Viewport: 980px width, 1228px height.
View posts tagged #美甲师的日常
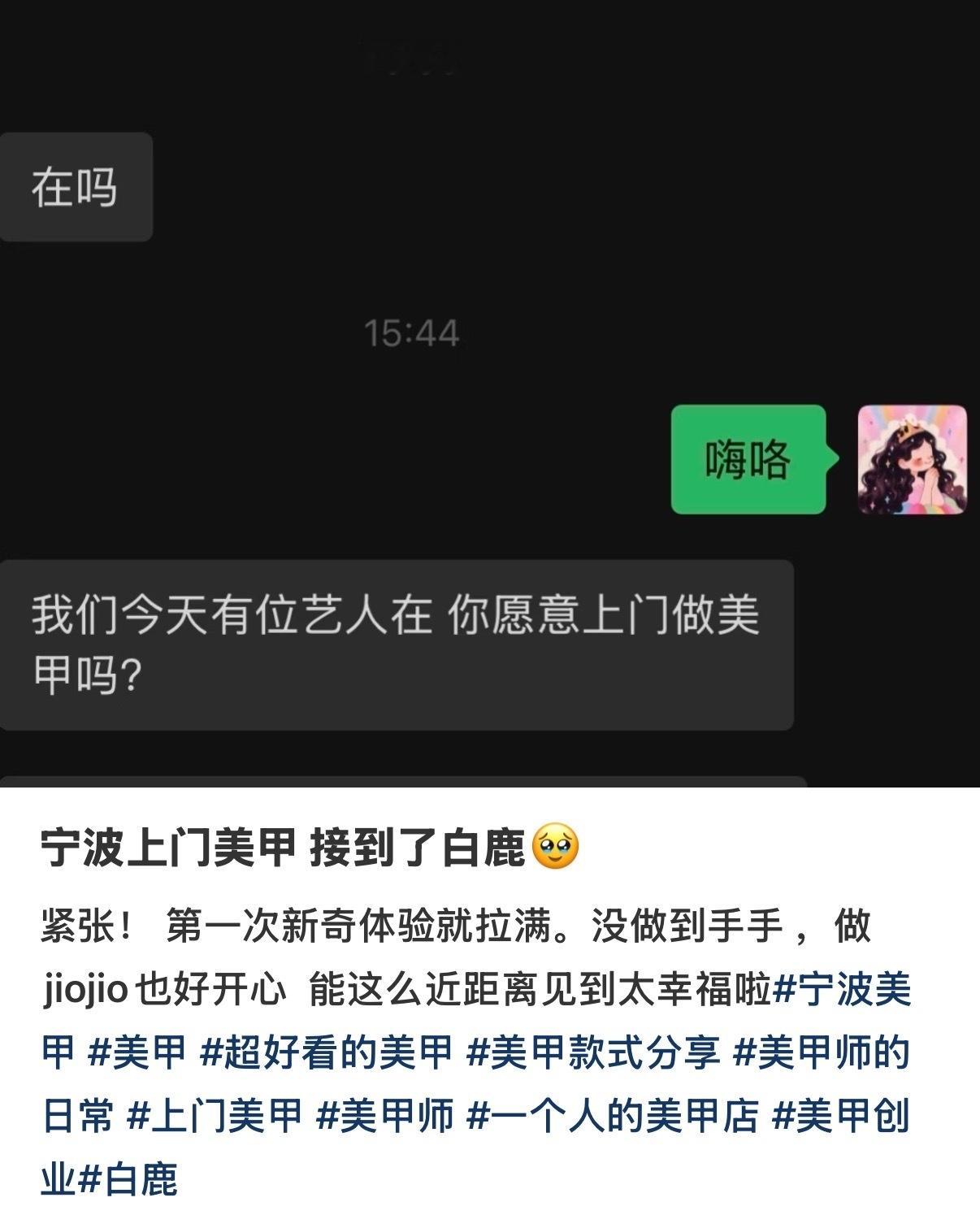[821, 1052]
